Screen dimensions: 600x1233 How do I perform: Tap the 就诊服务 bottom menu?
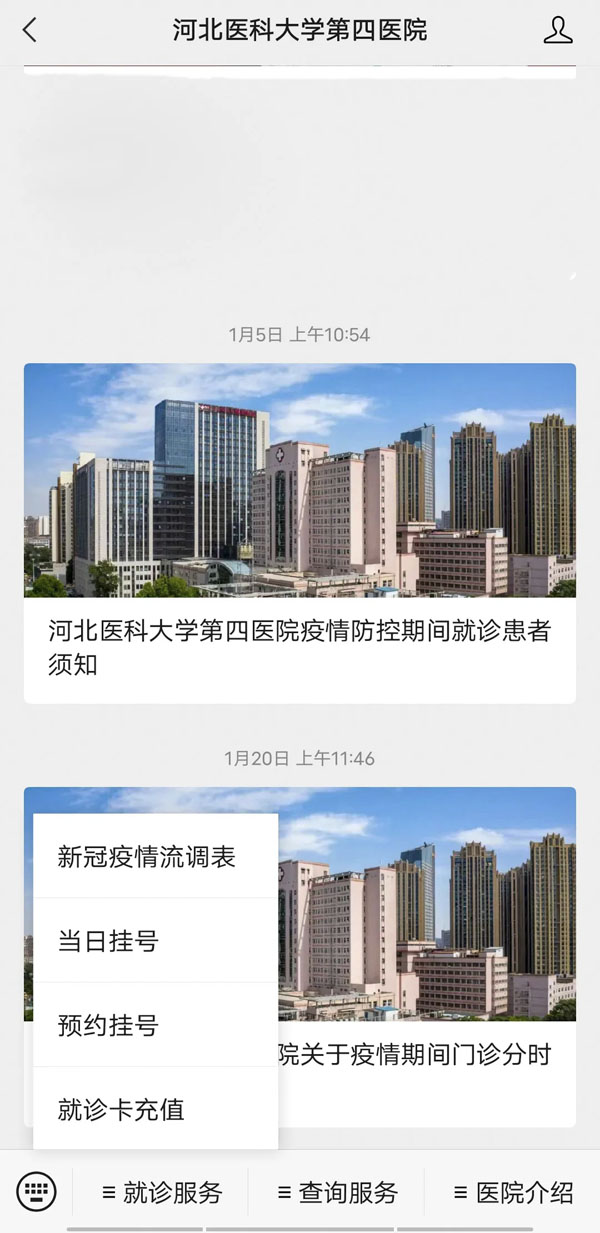tap(161, 1192)
